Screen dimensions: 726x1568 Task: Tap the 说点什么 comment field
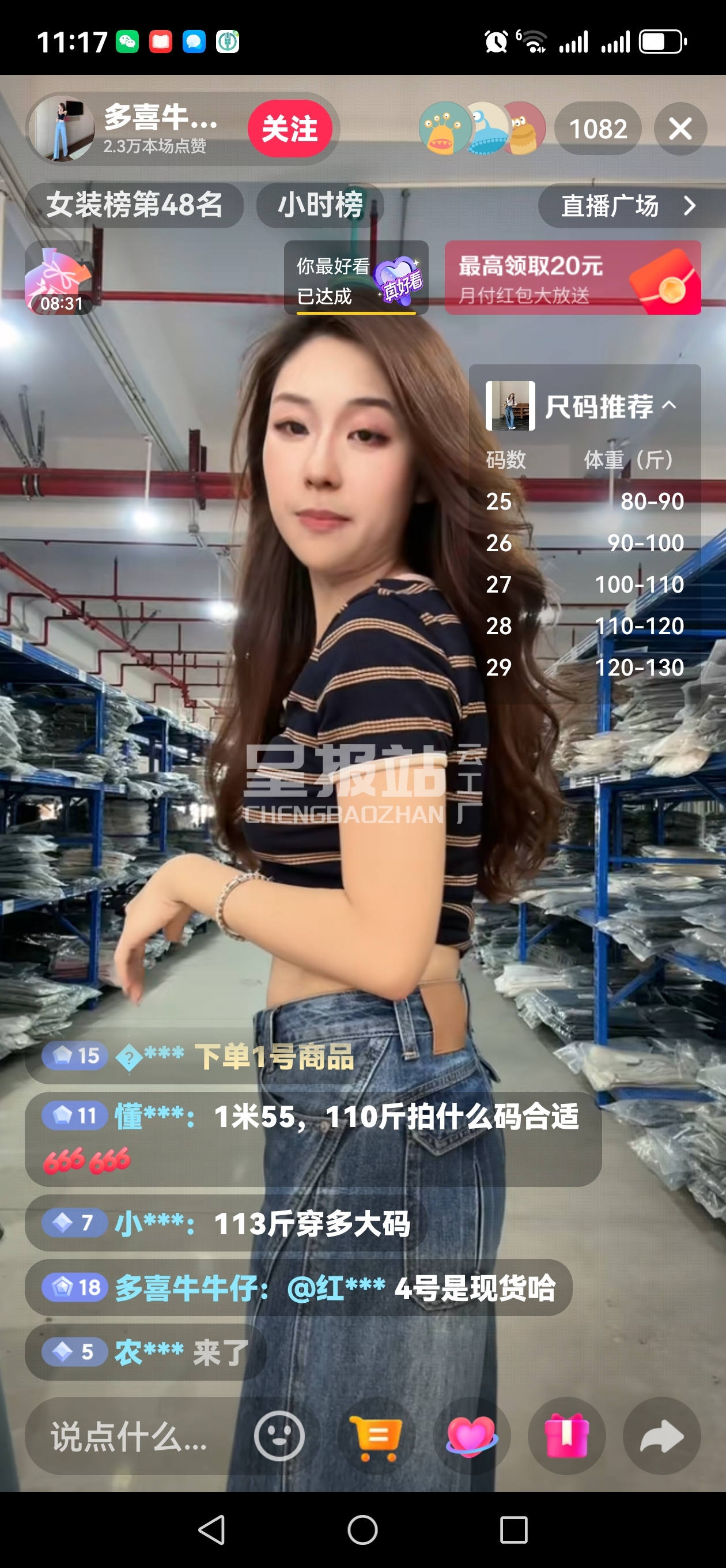(x=129, y=1437)
